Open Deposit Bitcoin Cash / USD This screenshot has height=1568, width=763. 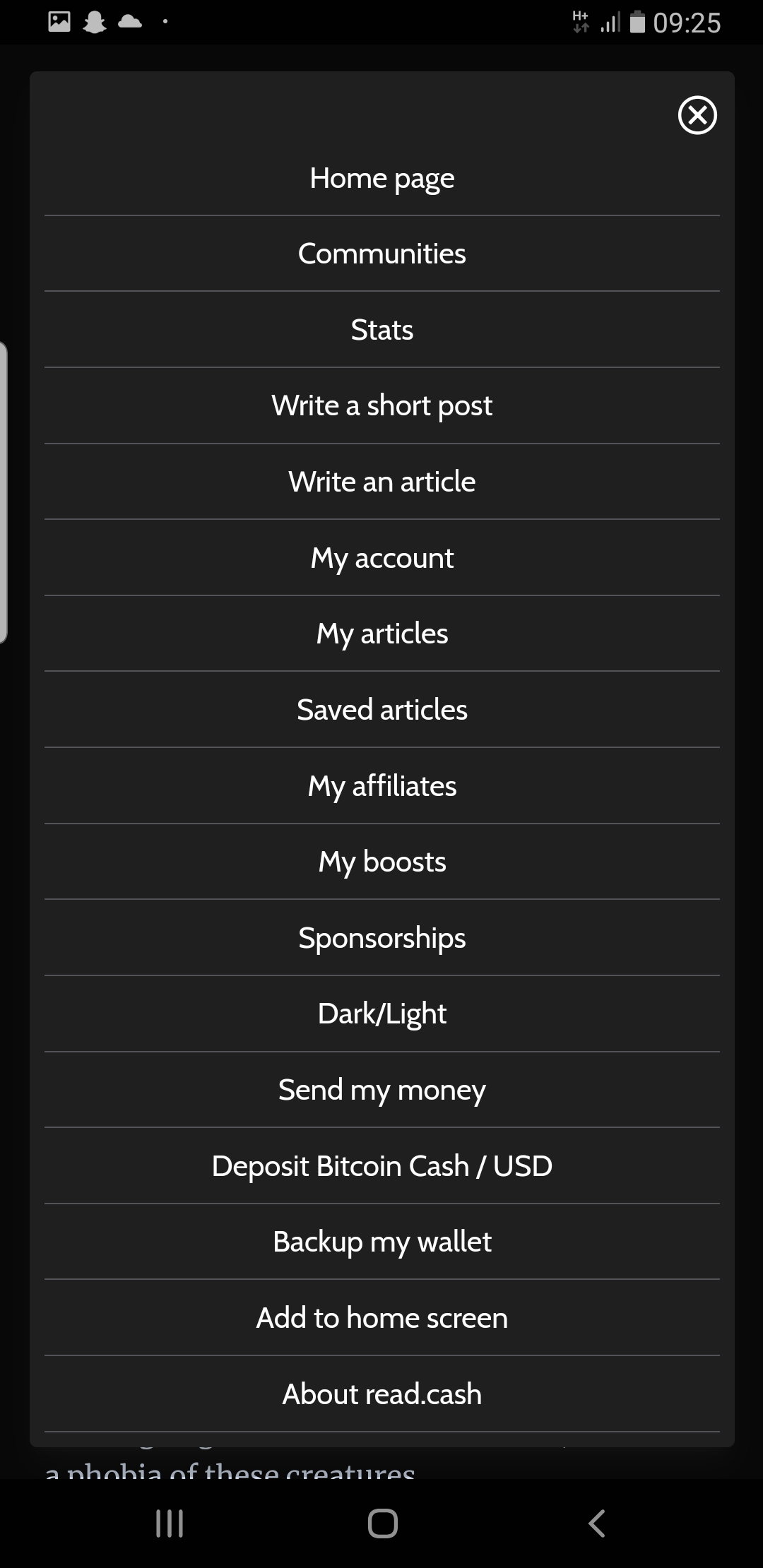(x=381, y=1166)
